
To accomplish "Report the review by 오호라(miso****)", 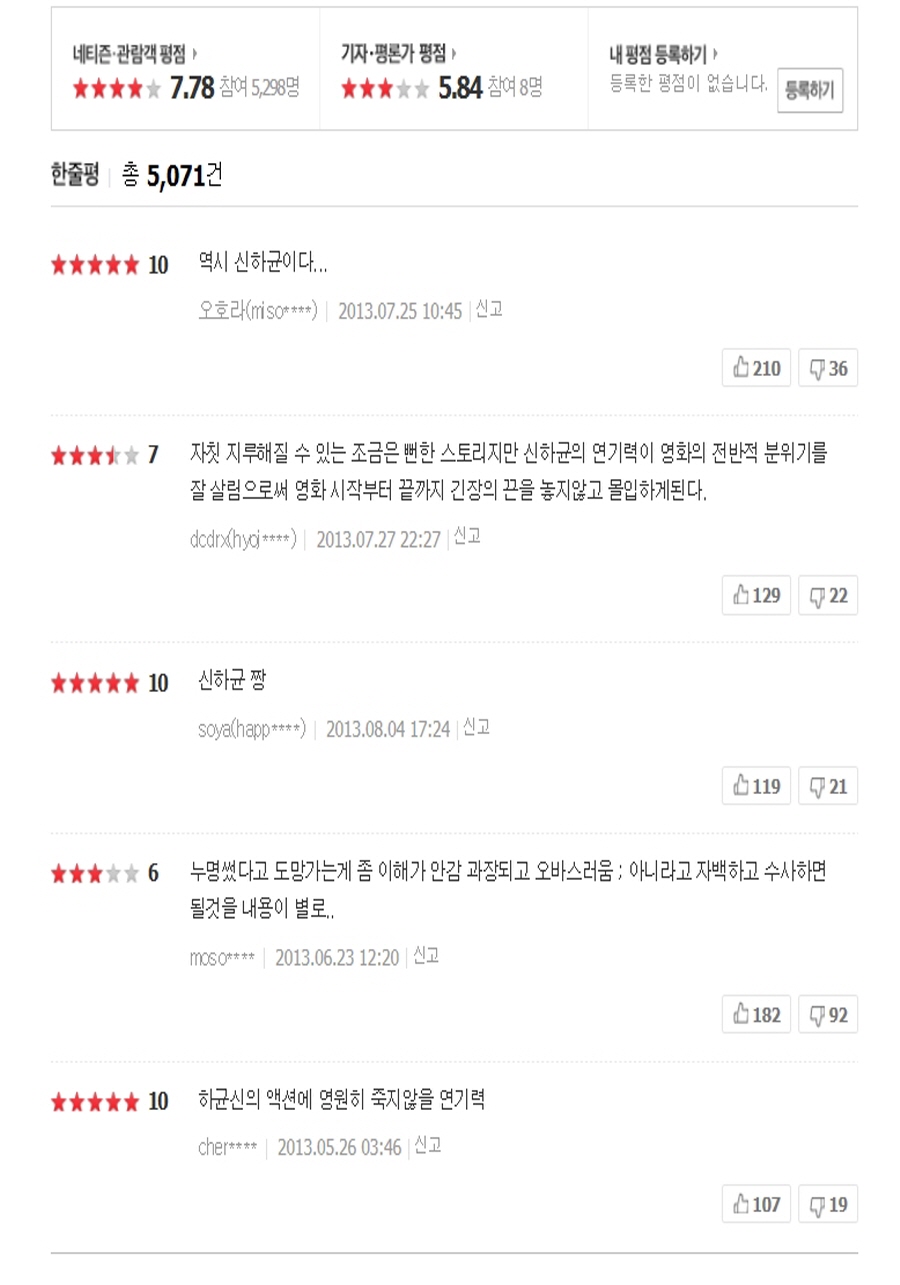I will coord(489,309).
